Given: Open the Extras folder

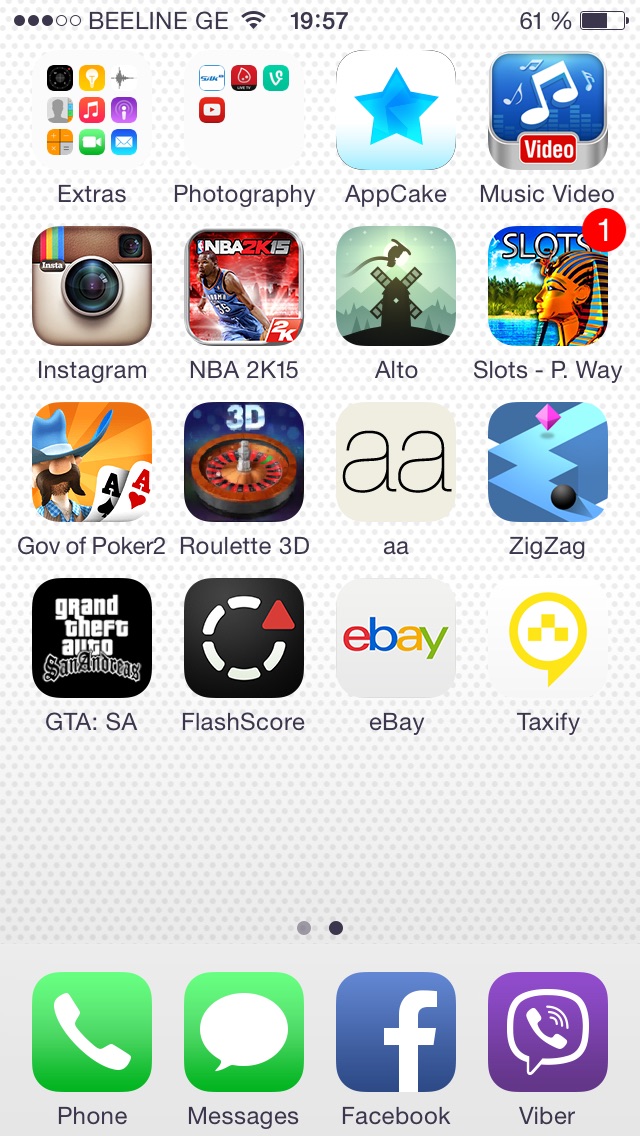Looking at the screenshot, I should coord(92,110).
